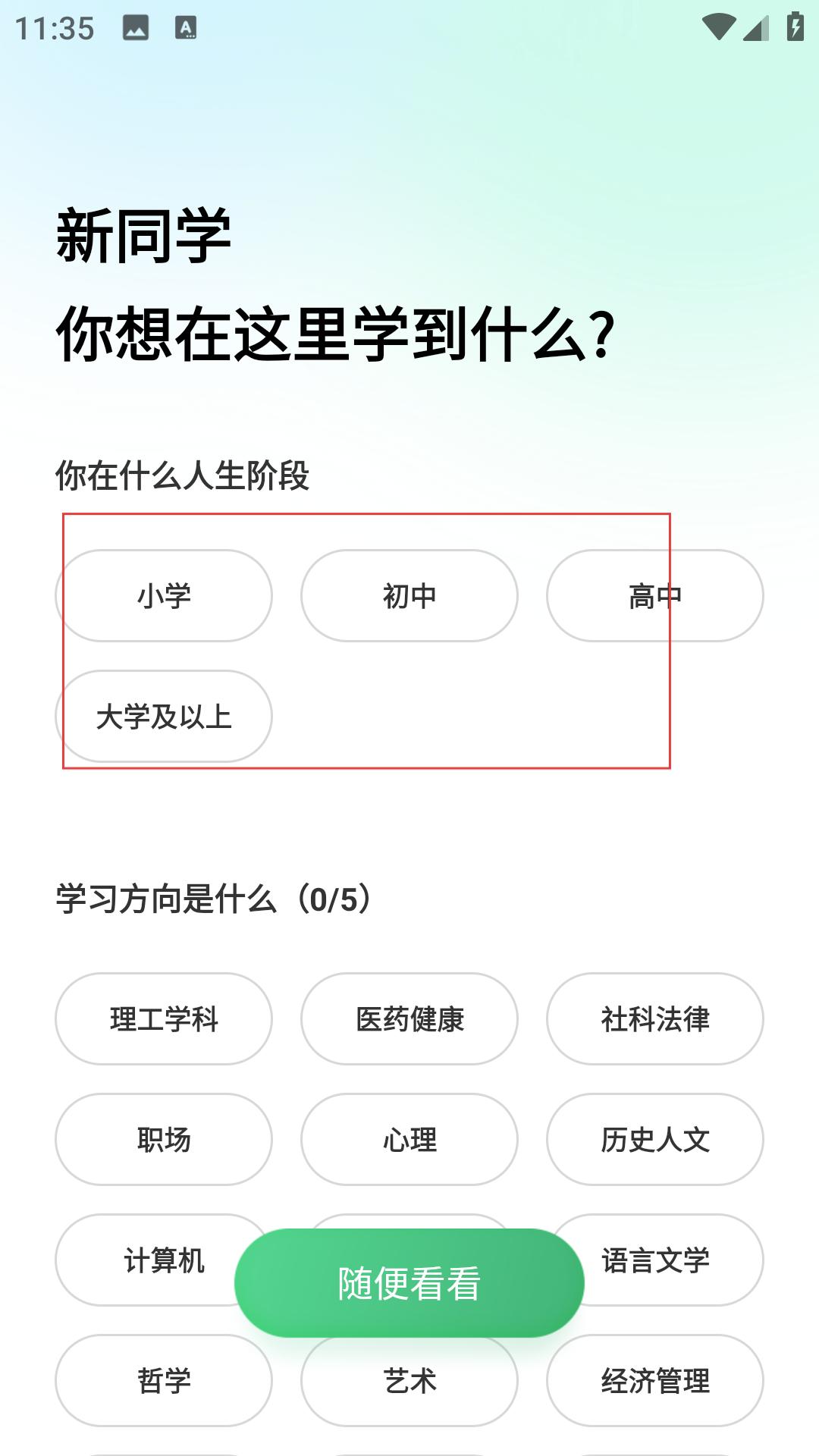Select the 职场 chip
Screen dimensions: 819x1456
(164, 1139)
